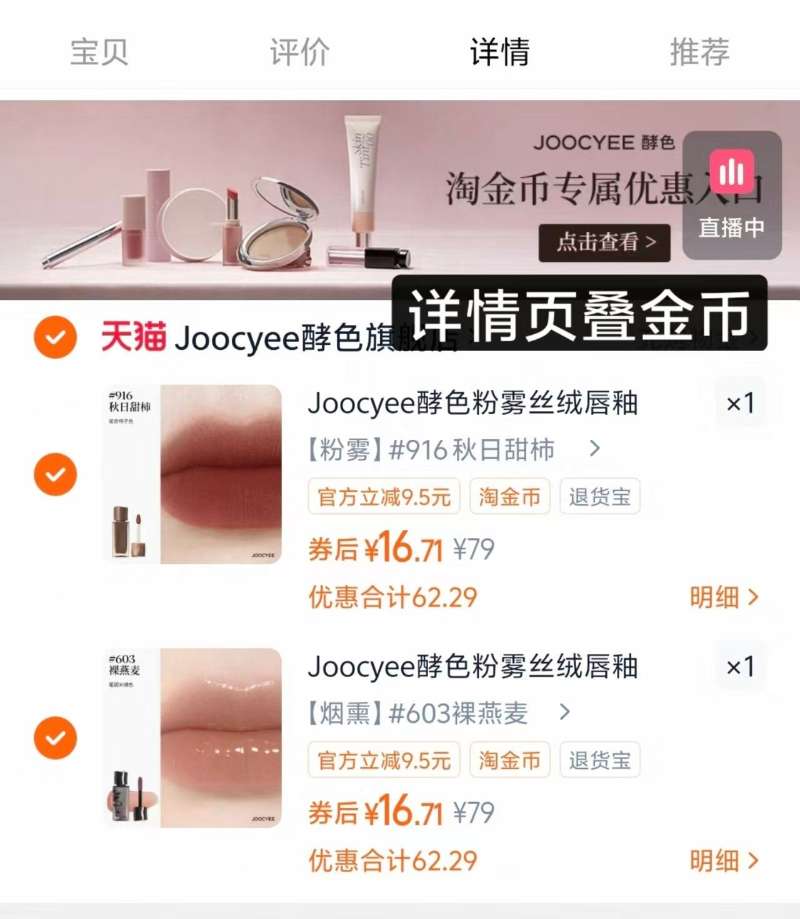Click the 退货宝 tag on #603 item
800x919 pixels.
[600, 760]
